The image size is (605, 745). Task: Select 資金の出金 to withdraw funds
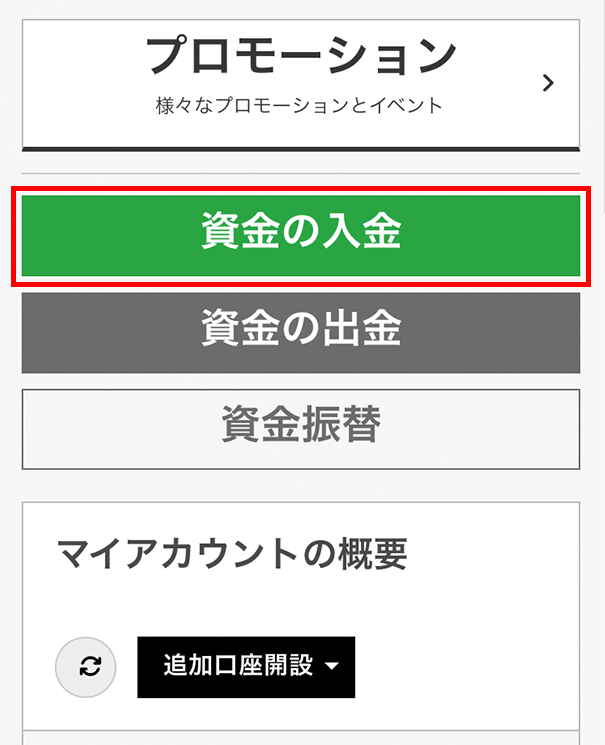coord(301,331)
